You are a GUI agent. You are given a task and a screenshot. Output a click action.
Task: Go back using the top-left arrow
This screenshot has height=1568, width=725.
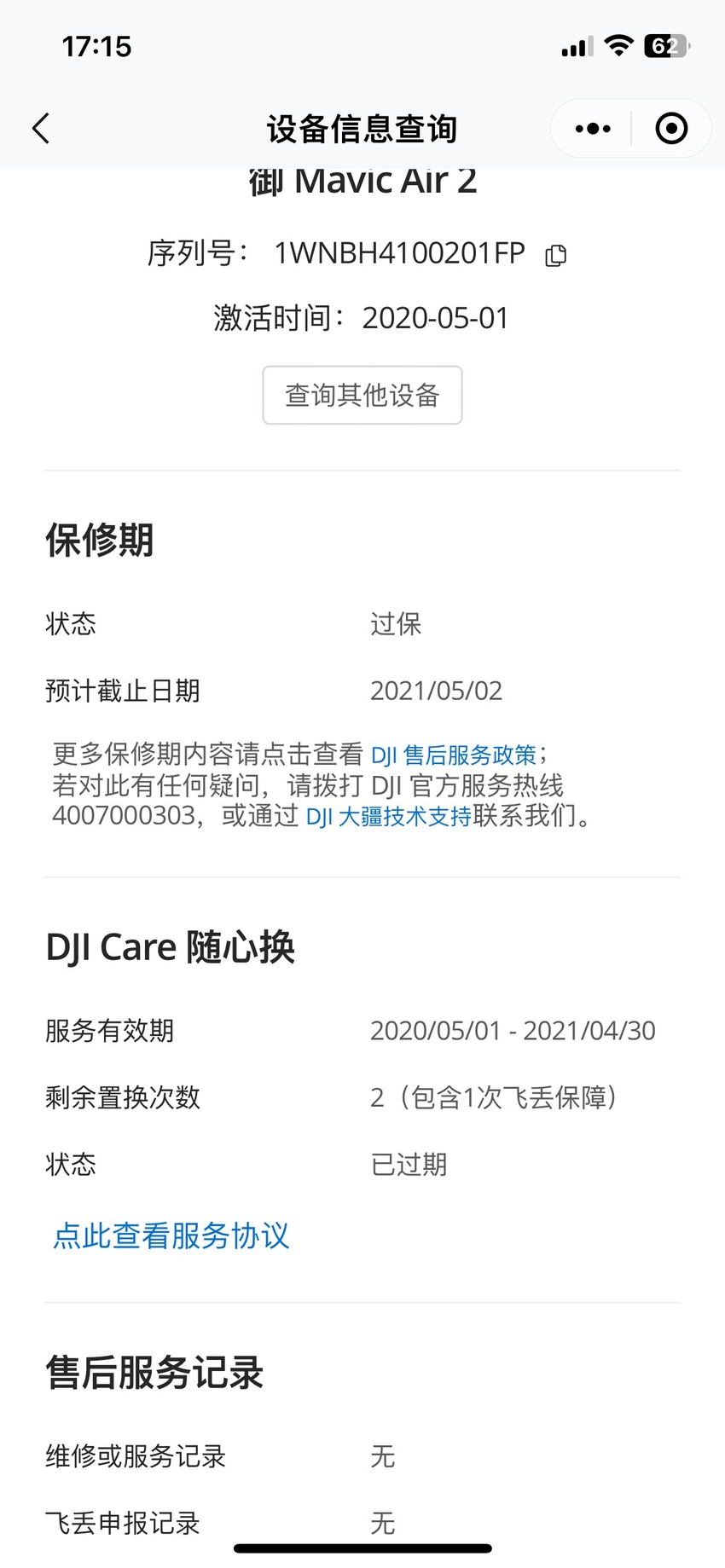click(41, 129)
